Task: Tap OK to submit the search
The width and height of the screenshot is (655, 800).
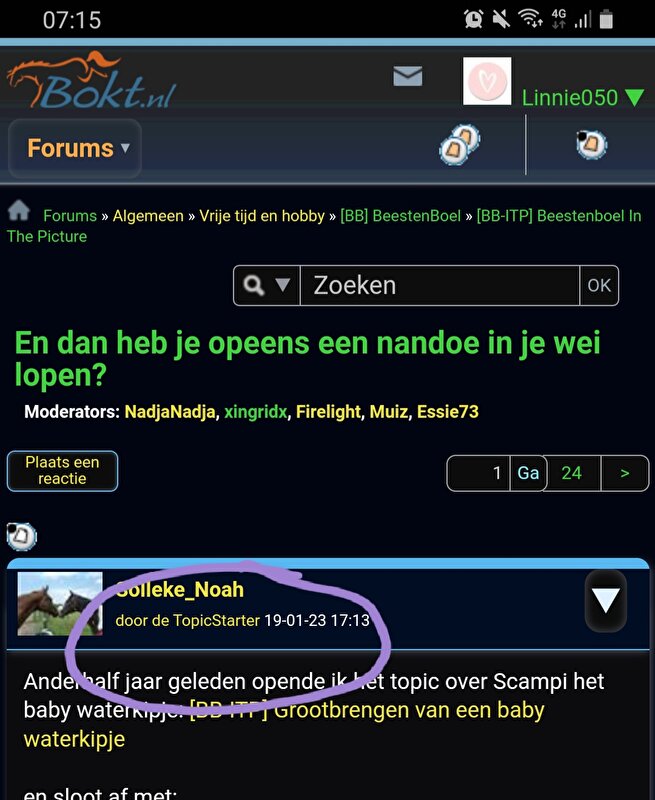Action: pyautogui.click(x=599, y=285)
